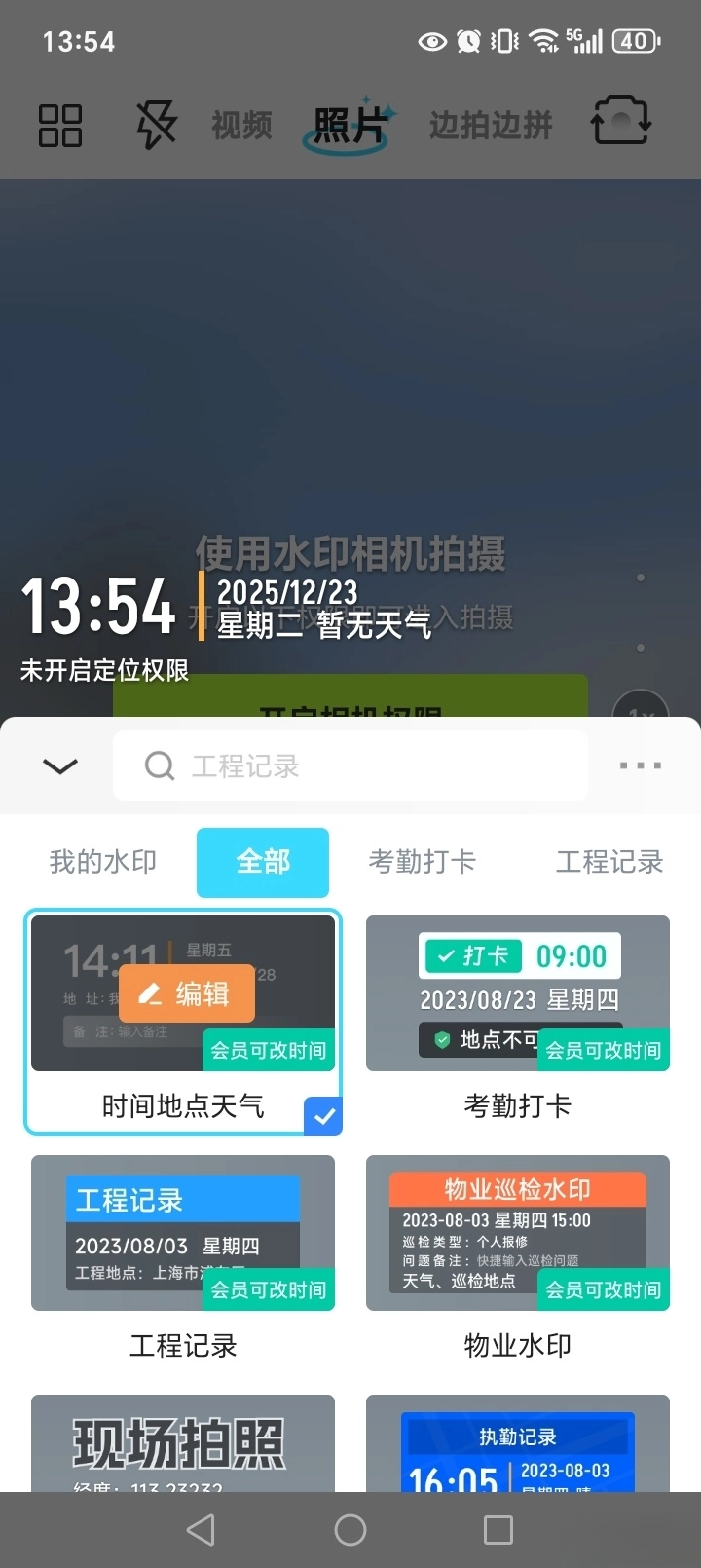
Task: Choose the 考勤打卡 watermark template
Action: pyautogui.click(x=517, y=993)
